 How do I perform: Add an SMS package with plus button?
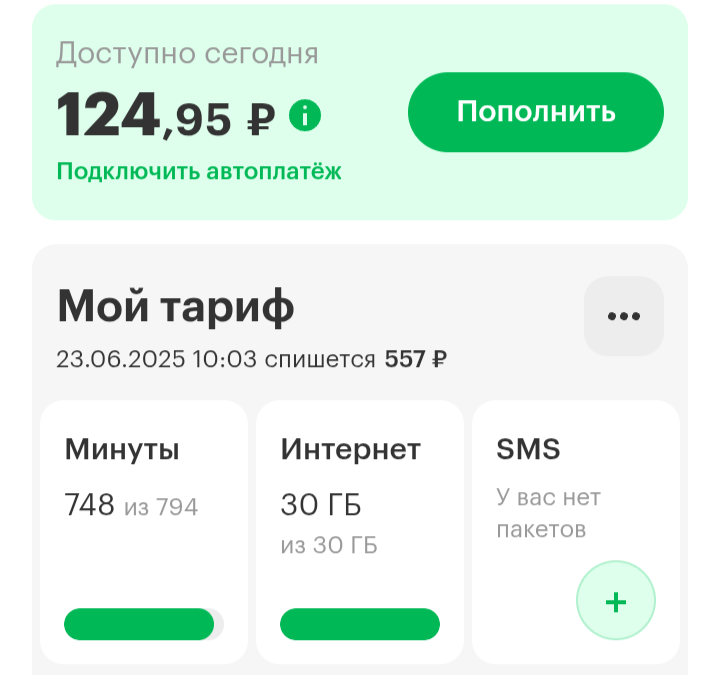(x=616, y=601)
